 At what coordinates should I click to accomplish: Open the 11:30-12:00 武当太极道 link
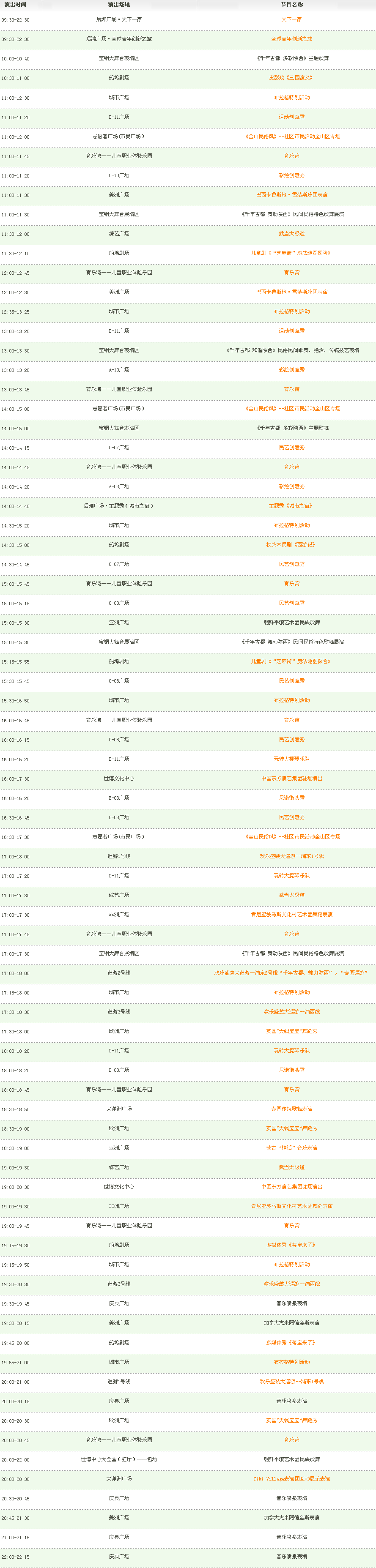[x=291, y=234]
